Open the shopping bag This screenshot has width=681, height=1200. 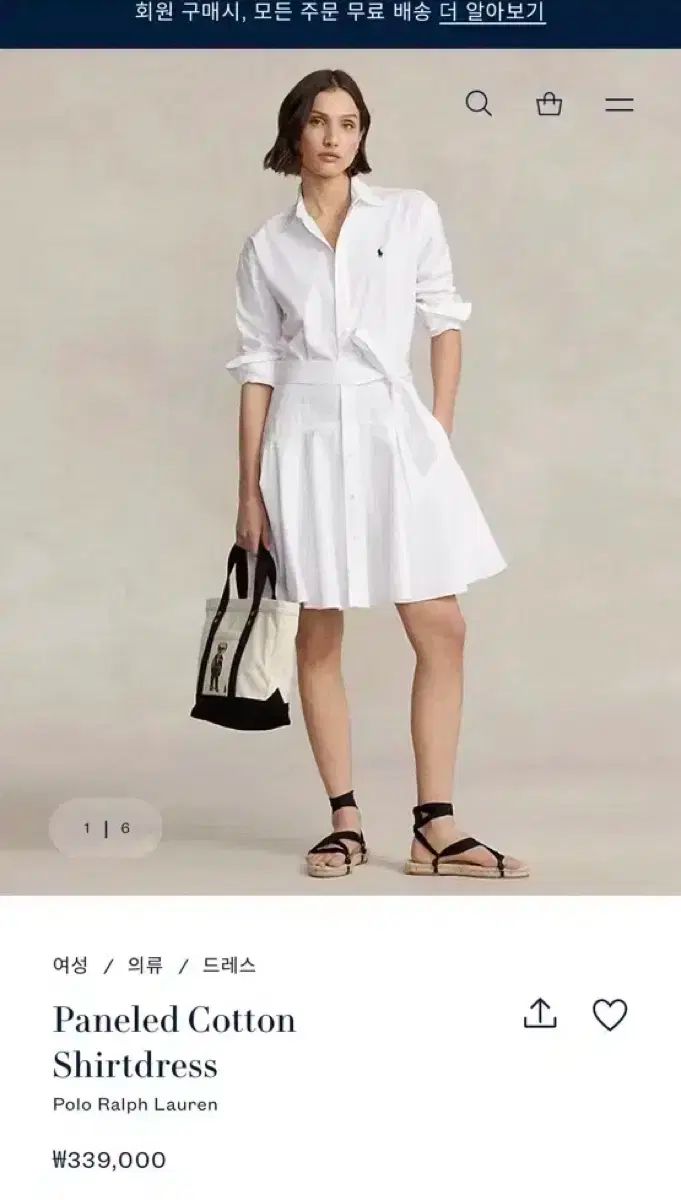click(x=549, y=104)
